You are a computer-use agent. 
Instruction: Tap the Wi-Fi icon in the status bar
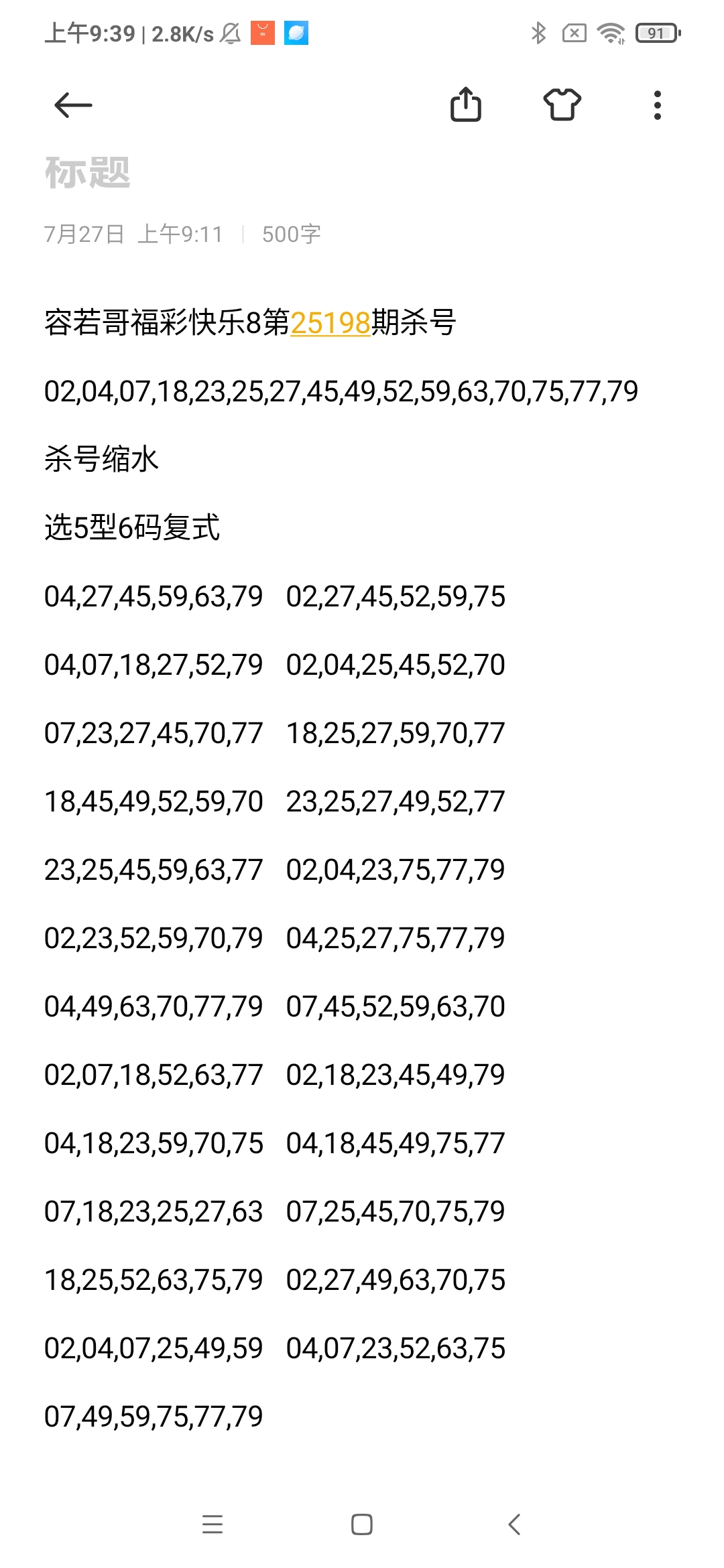tap(609, 33)
